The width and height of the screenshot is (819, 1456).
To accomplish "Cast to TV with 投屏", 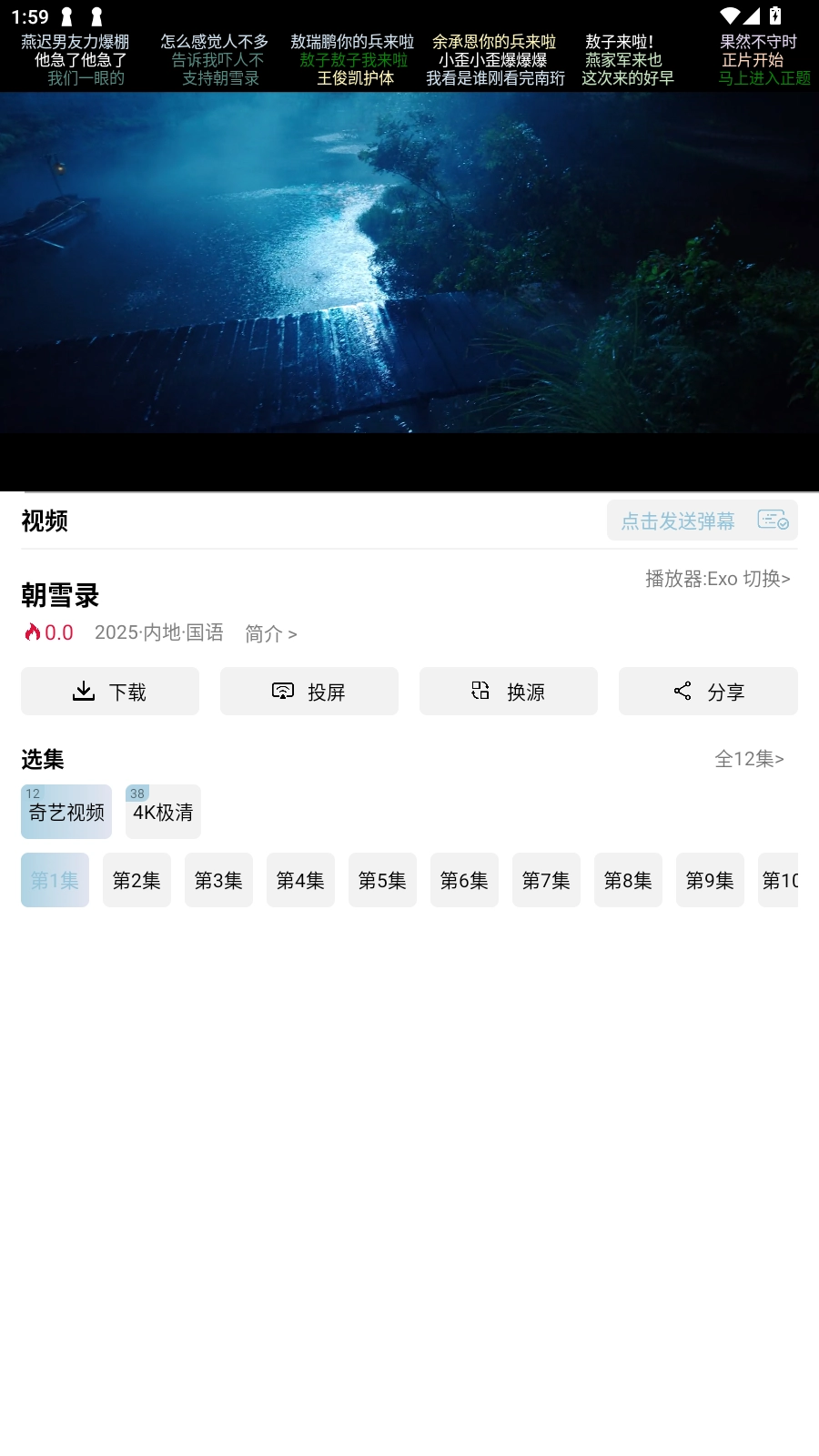I will point(309,692).
